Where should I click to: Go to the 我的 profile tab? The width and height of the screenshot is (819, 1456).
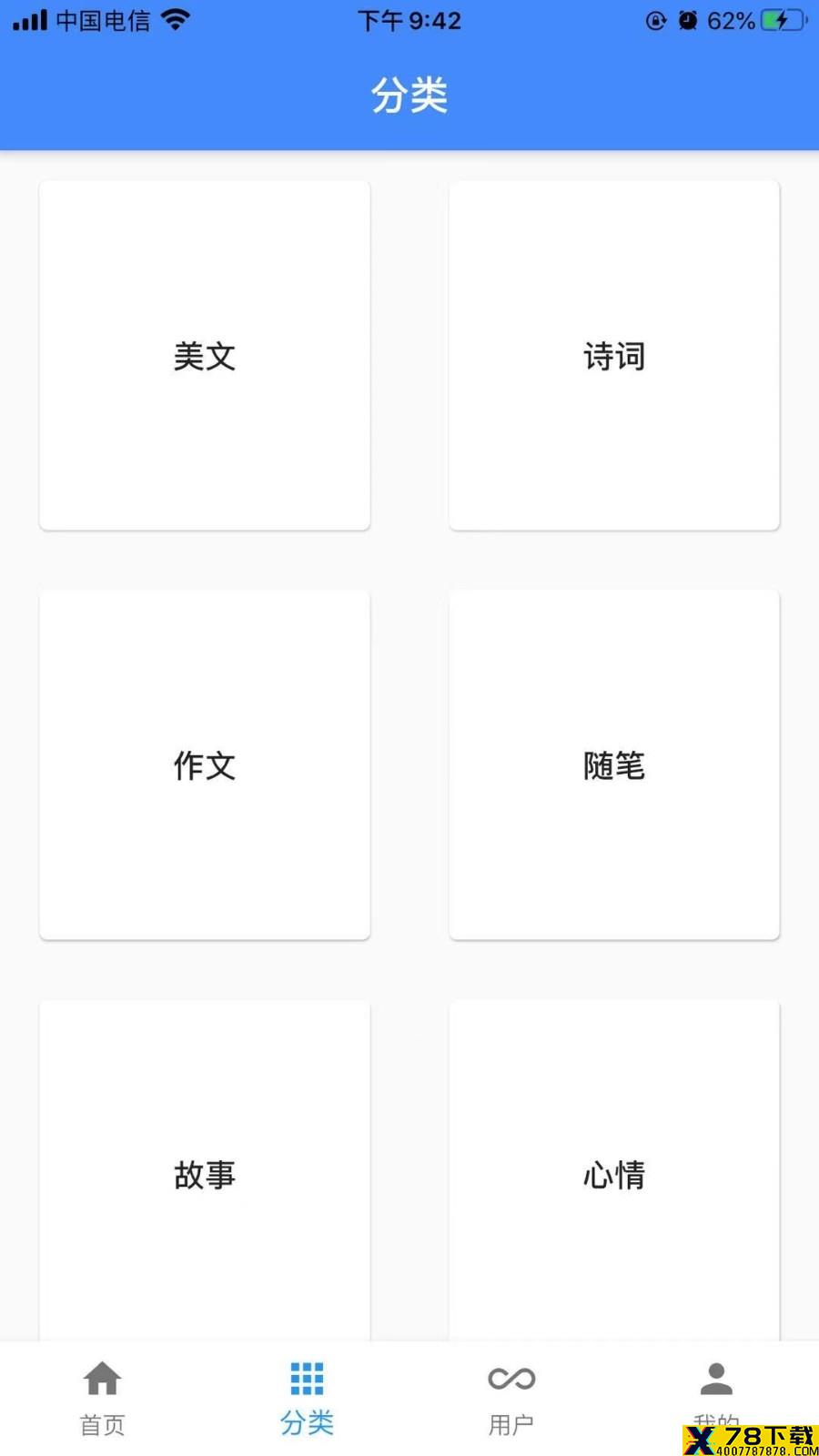(x=716, y=1392)
